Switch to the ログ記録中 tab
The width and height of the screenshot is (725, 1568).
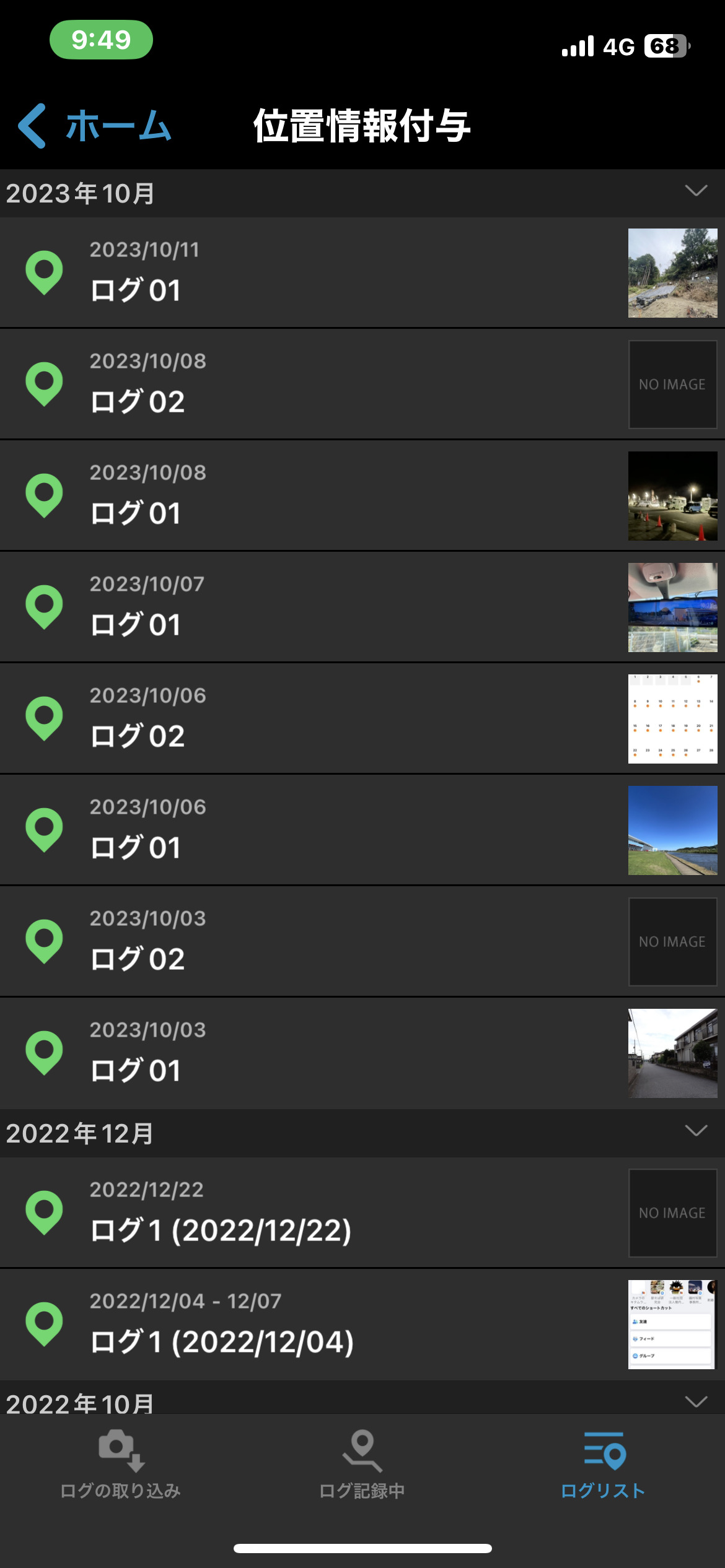362,1465
